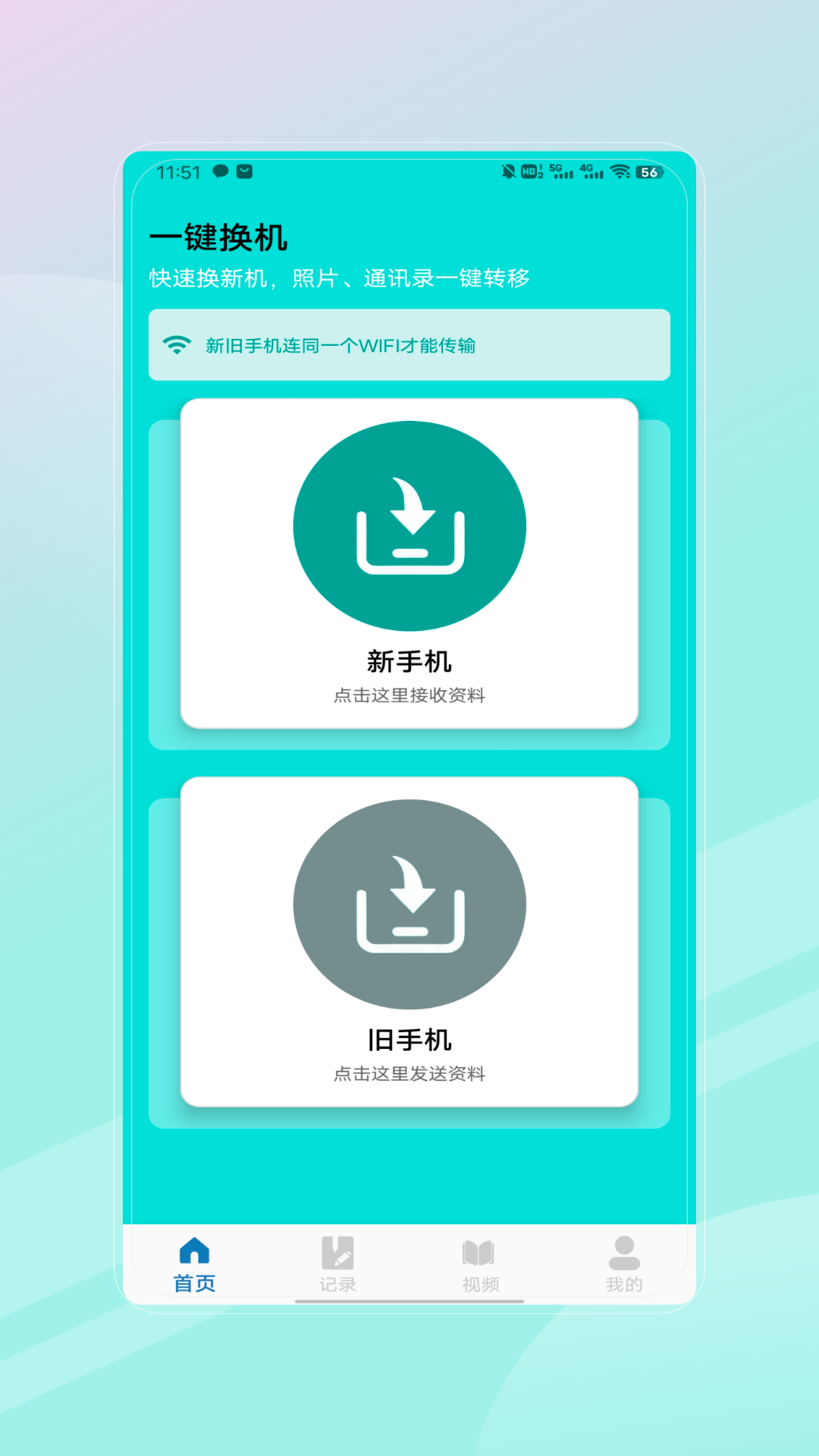
Task: Tap the 5G signal indicator
Action: [x=561, y=172]
